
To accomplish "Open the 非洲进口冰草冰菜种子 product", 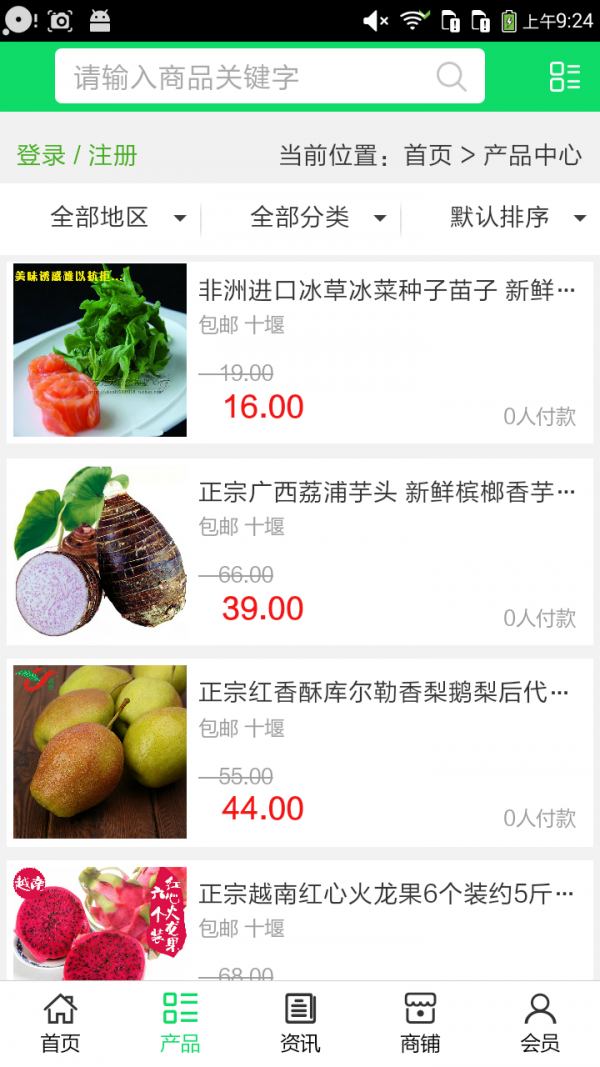I will click(x=387, y=292).
